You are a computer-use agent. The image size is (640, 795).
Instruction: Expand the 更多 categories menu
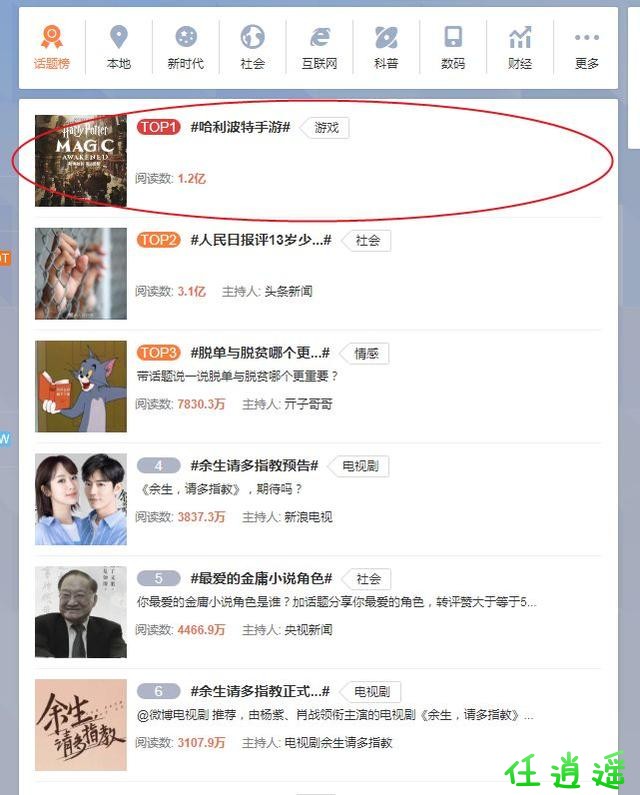click(587, 48)
